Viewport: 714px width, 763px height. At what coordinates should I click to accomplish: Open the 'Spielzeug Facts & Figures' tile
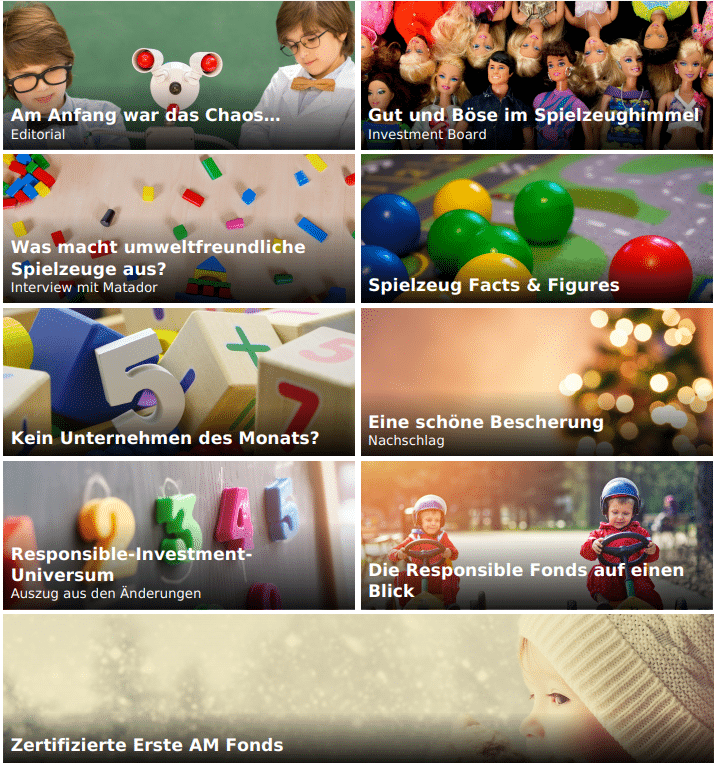[536, 228]
